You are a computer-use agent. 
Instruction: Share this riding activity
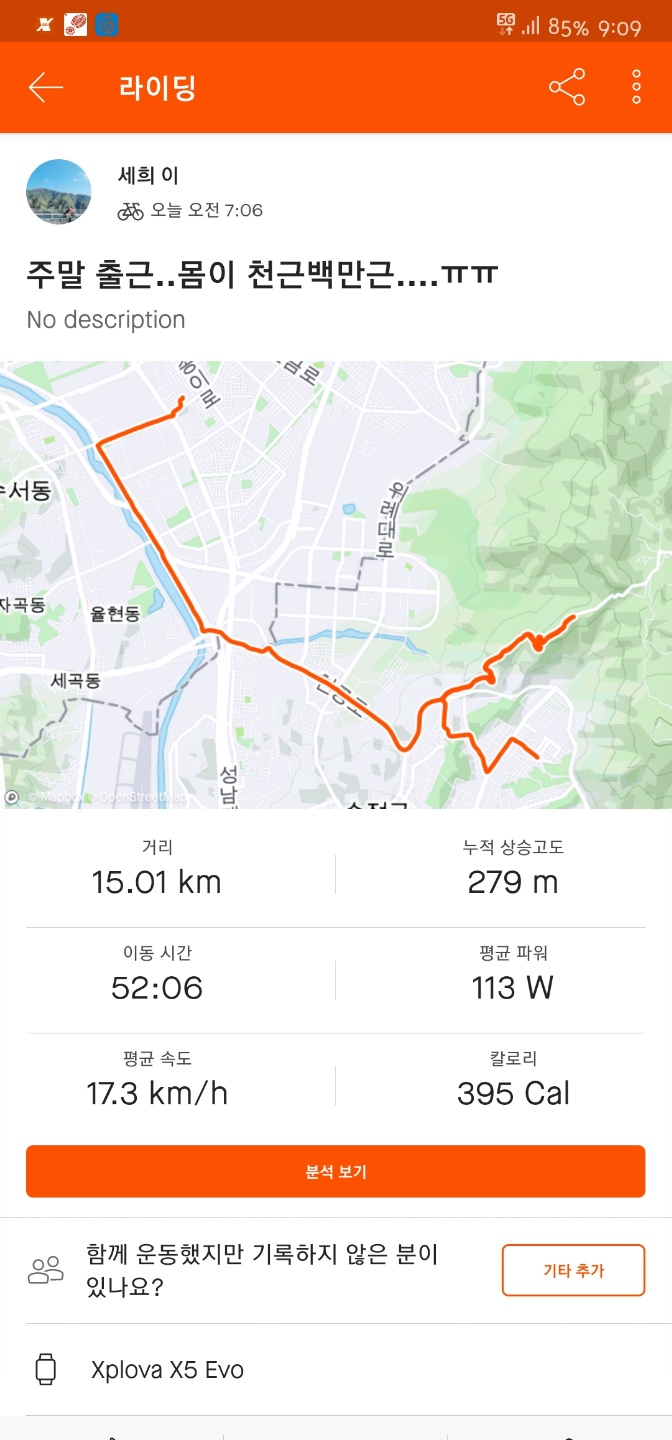(567, 88)
